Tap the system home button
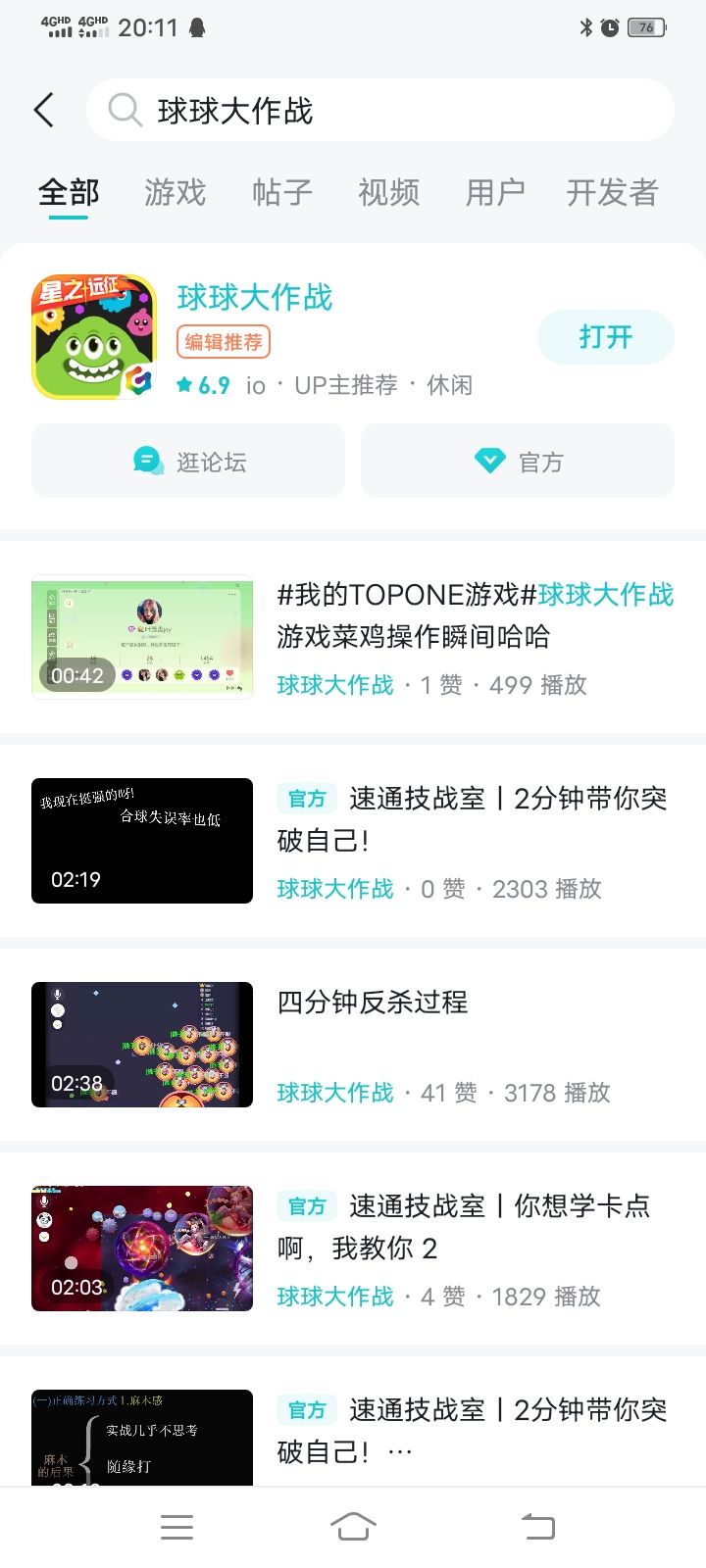 coord(353,1527)
